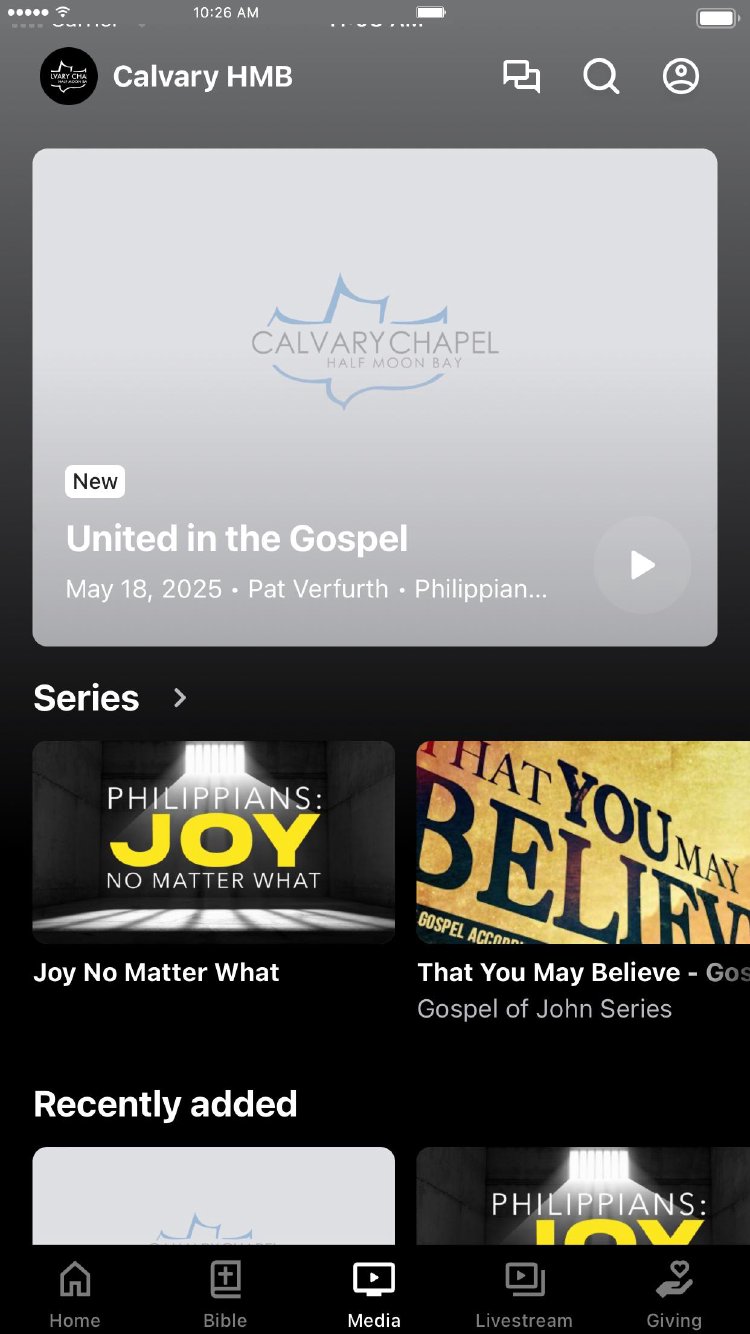Open the That You May Believe series
This screenshot has width=750, height=1334.
click(x=583, y=843)
